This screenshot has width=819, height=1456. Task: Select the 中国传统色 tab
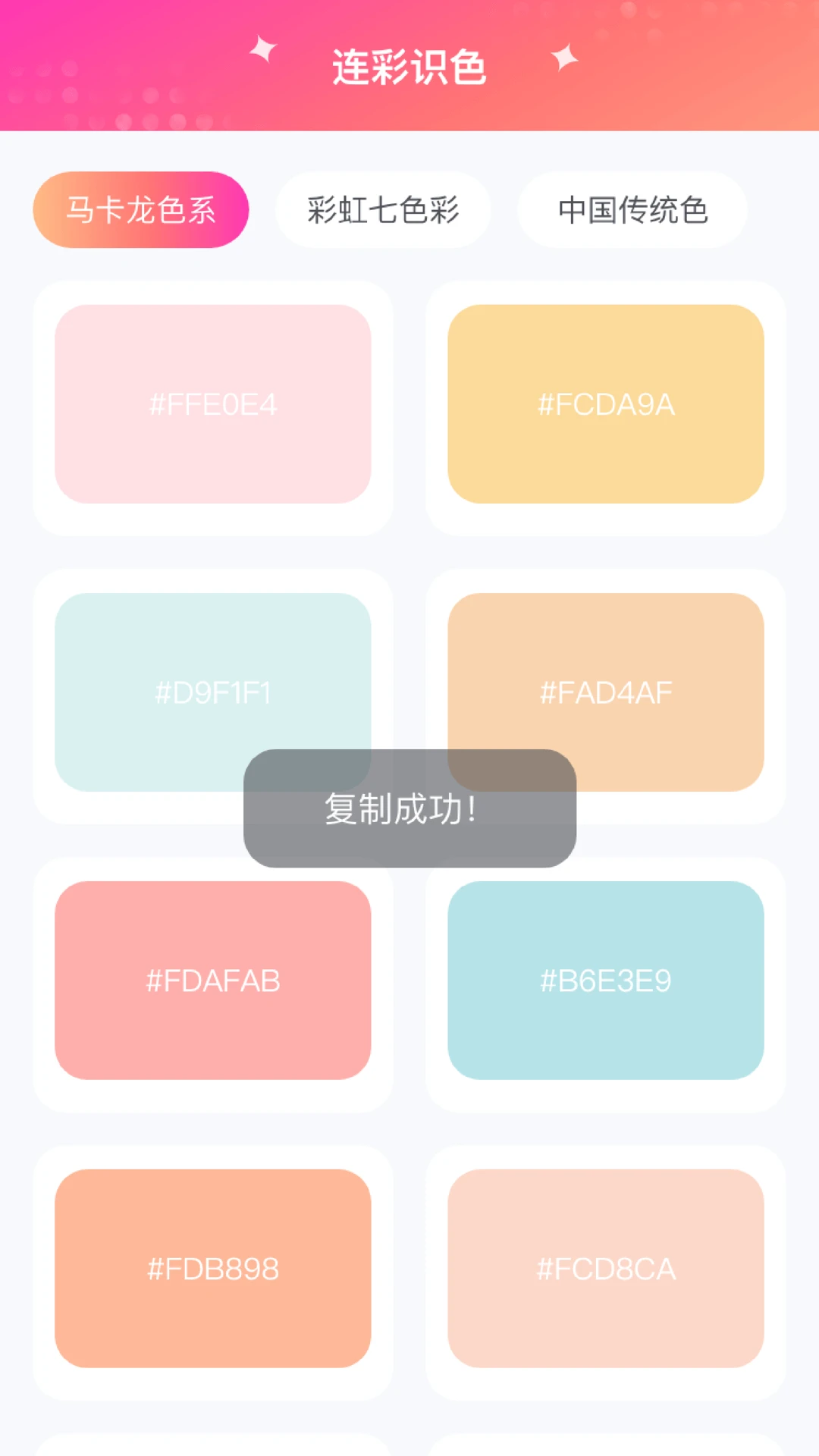[x=632, y=210]
